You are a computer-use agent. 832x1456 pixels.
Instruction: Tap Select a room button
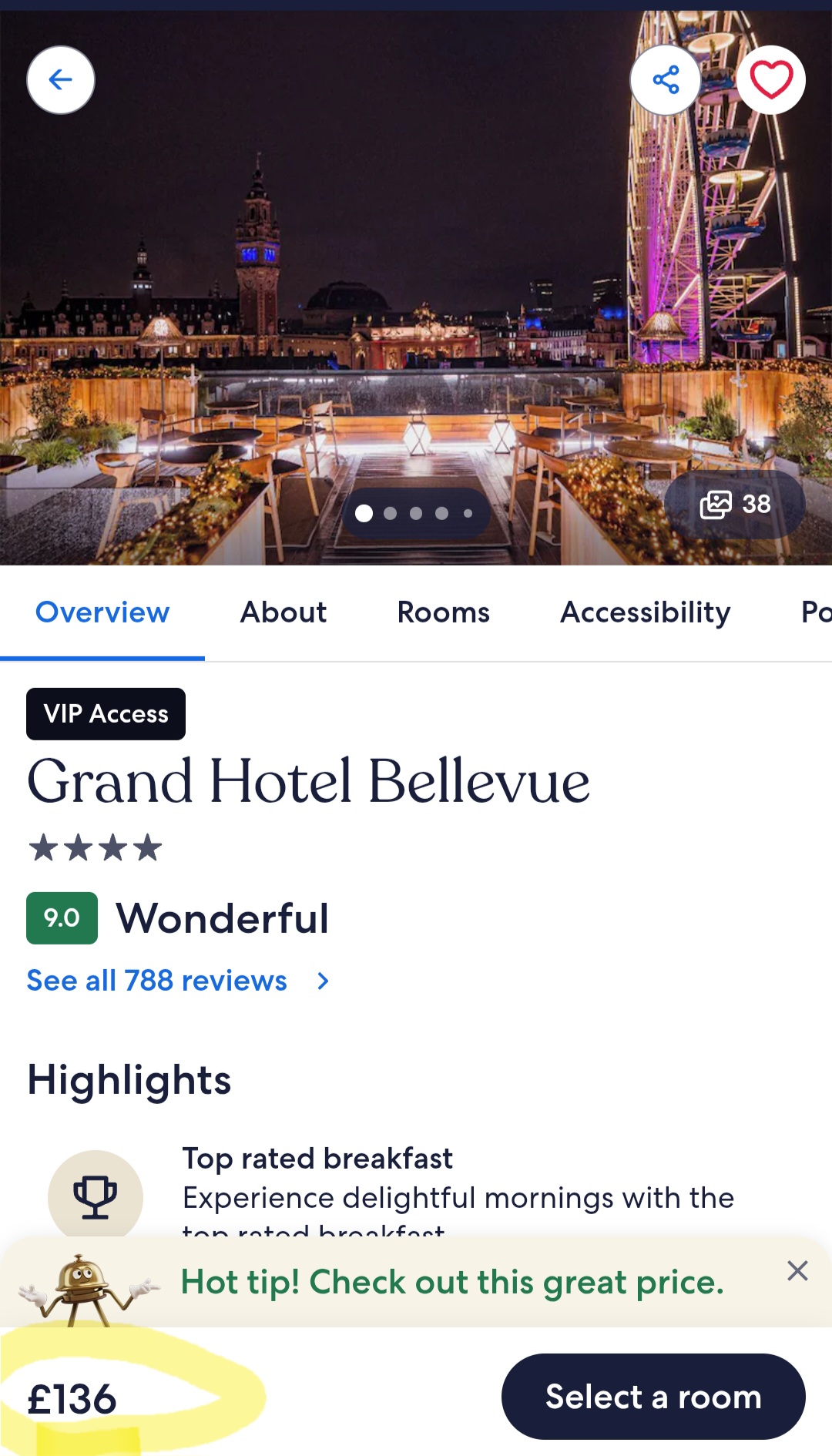tap(653, 1397)
